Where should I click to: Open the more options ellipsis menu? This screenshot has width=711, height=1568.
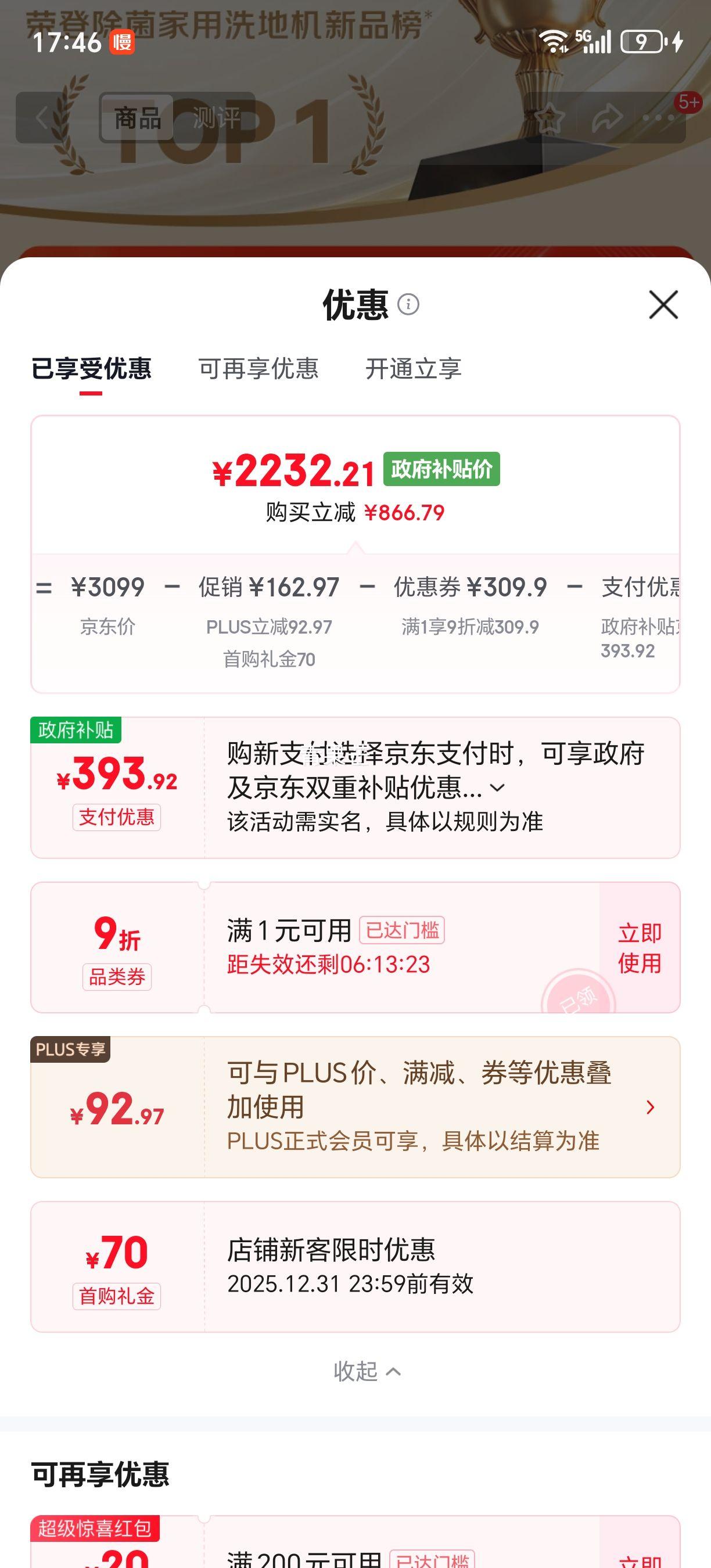click(658, 117)
